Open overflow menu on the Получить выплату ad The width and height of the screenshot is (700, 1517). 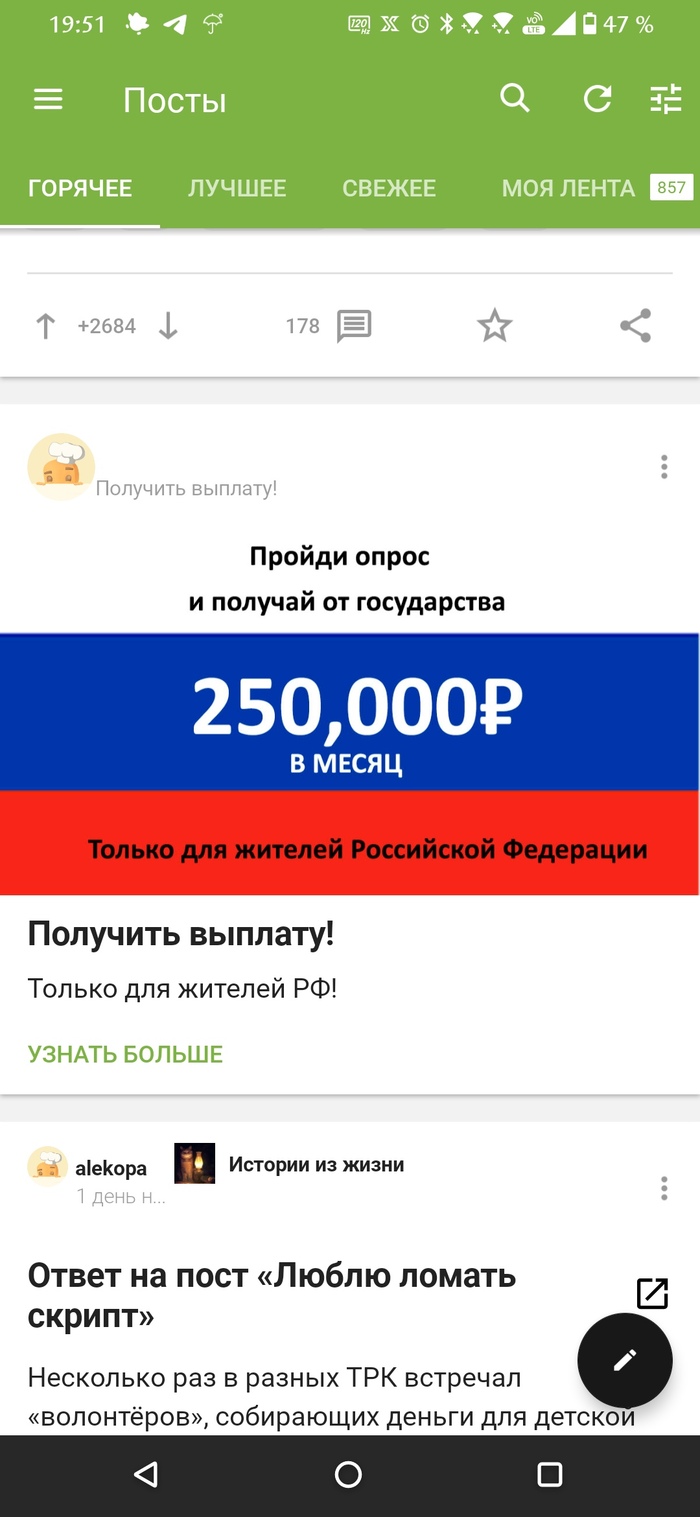[664, 467]
